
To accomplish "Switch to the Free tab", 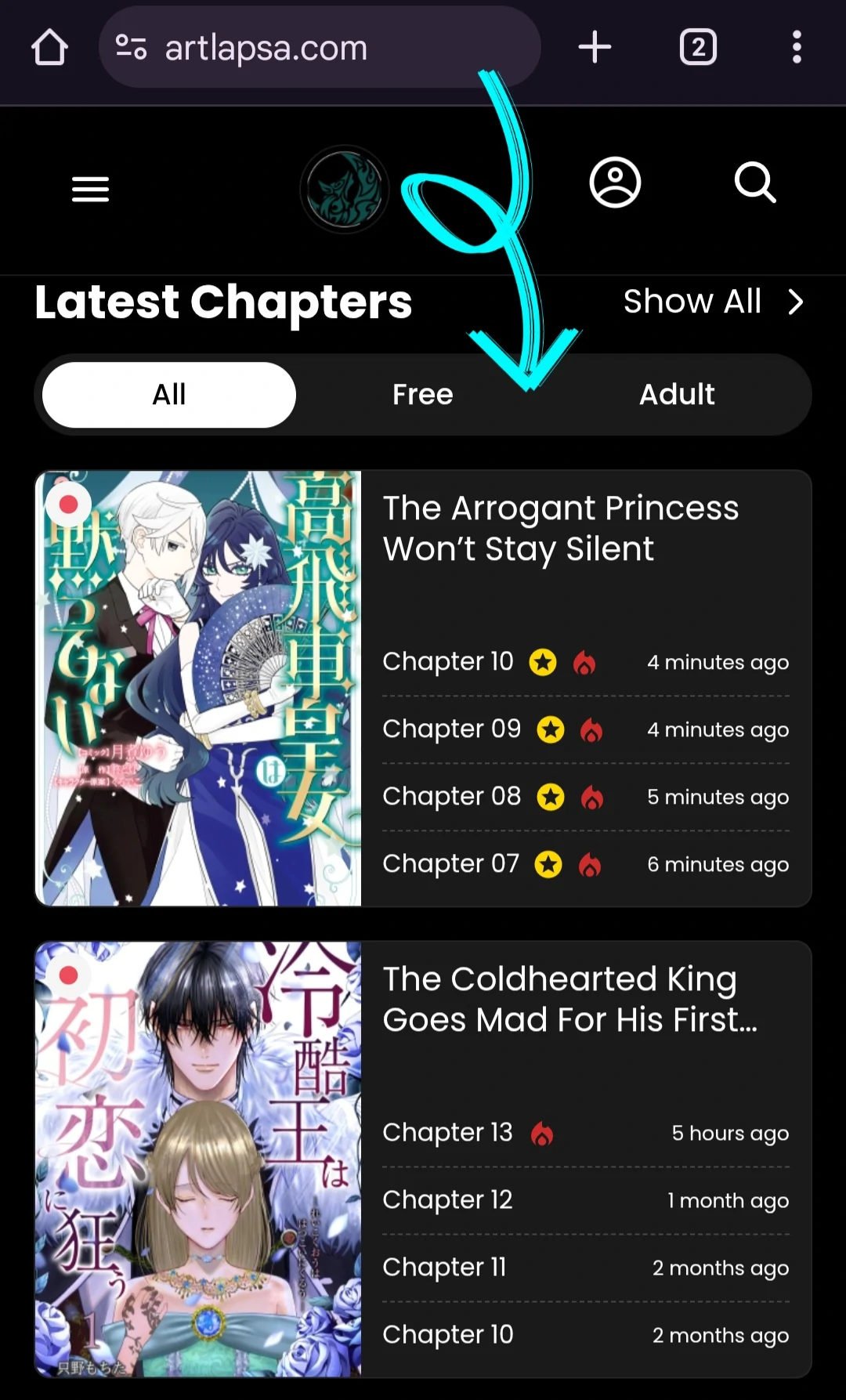I will (x=423, y=394).
